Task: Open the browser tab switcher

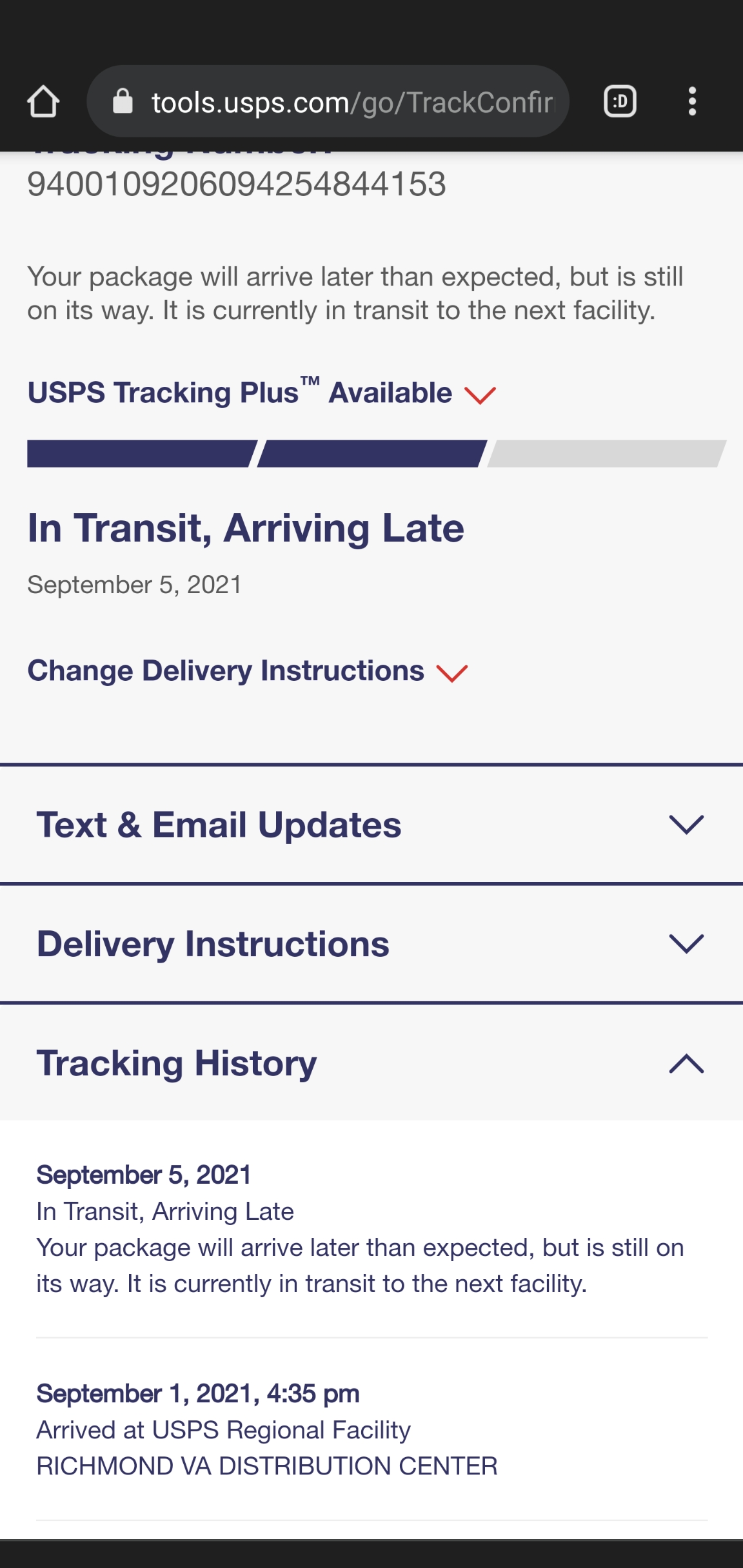Action: coord(620,102)
